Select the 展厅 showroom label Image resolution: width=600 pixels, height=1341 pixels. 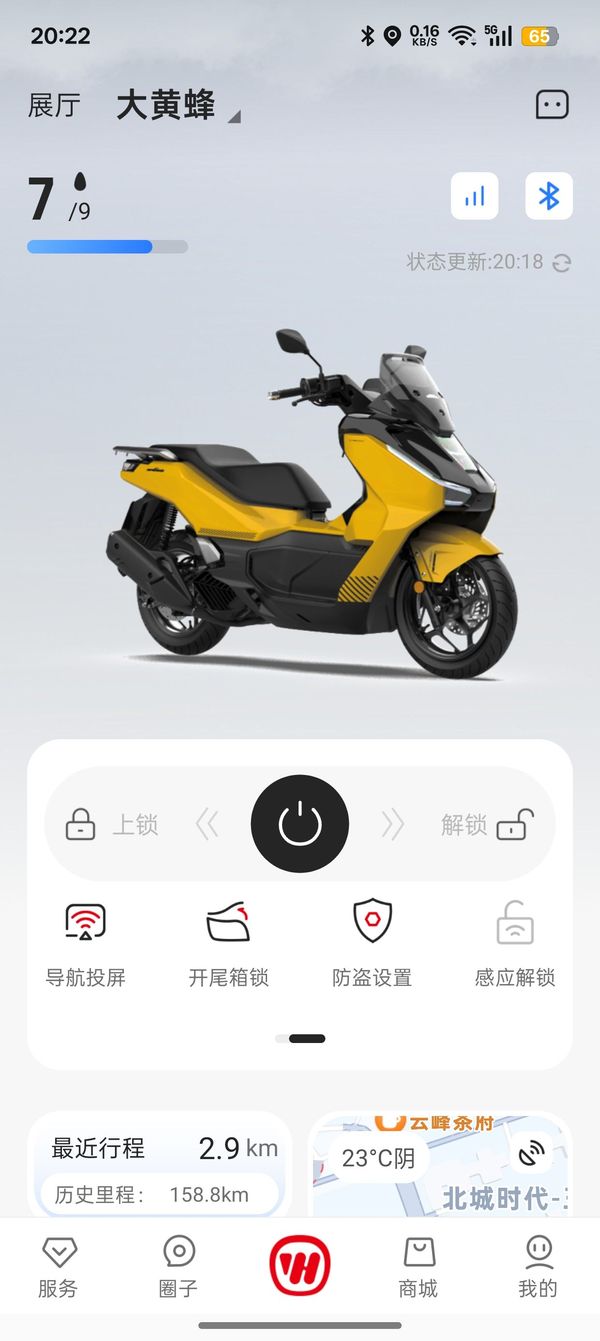pyautogui.click(x=54, y=106)
